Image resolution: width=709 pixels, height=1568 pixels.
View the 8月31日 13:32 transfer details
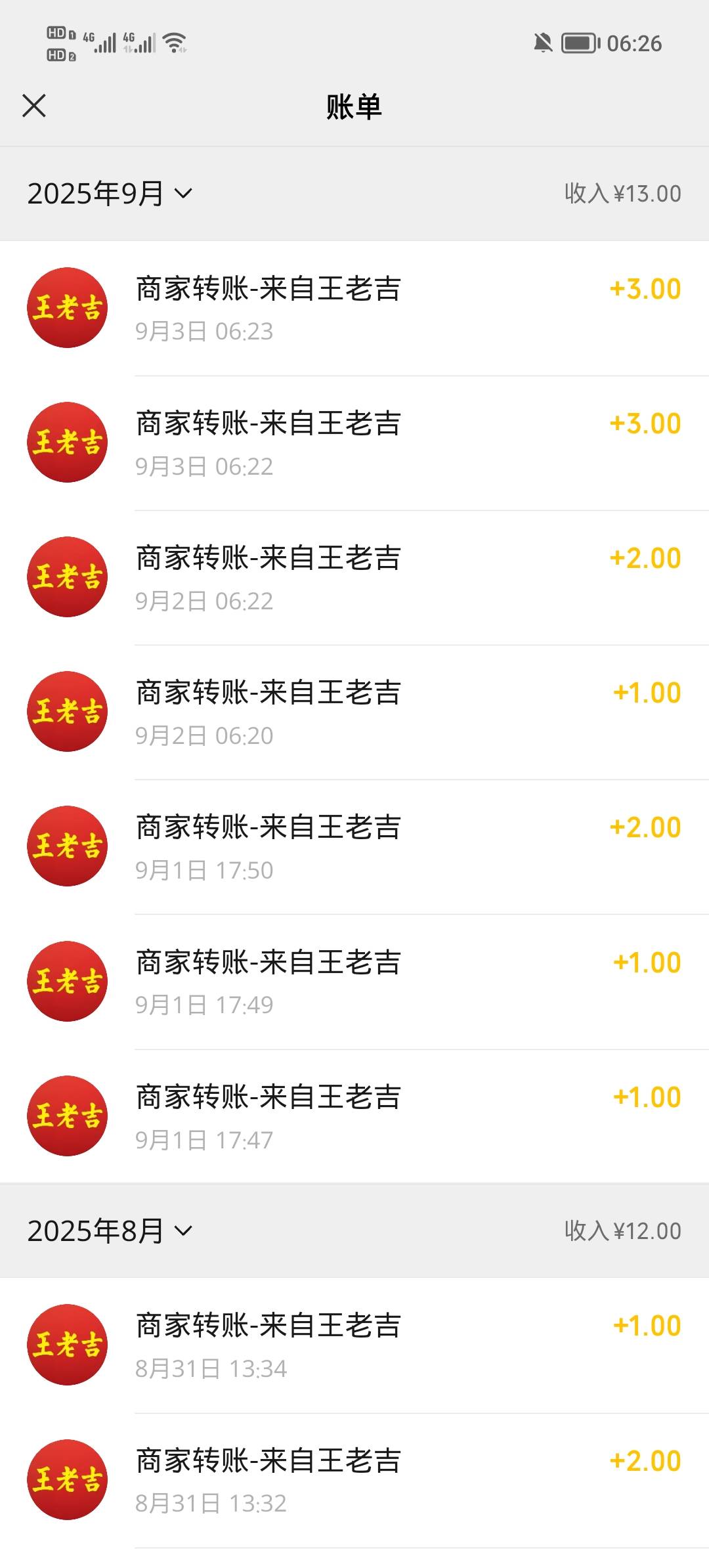tap(354, 1481)
